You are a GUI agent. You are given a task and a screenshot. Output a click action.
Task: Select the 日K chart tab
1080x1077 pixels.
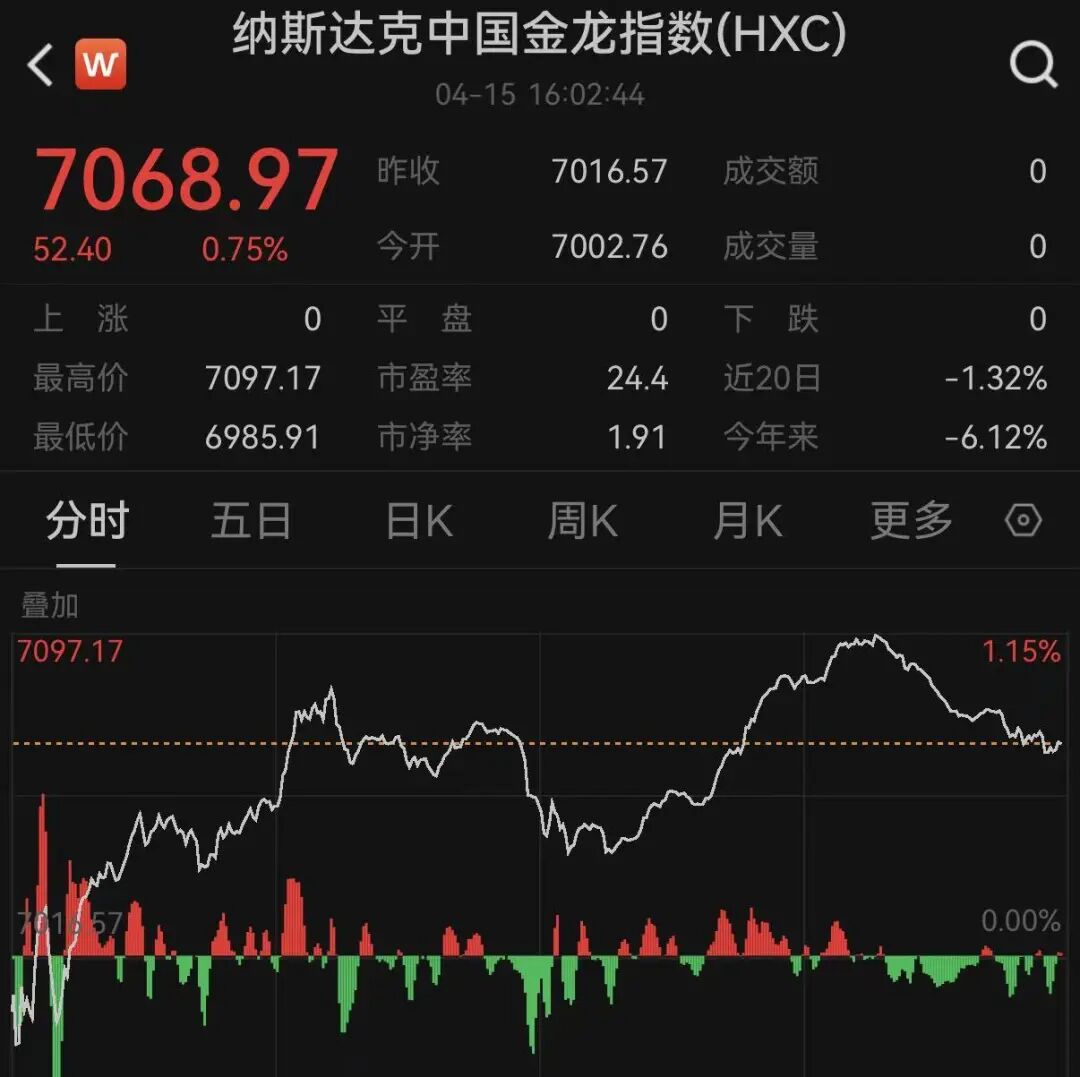(x=419, y=522)
